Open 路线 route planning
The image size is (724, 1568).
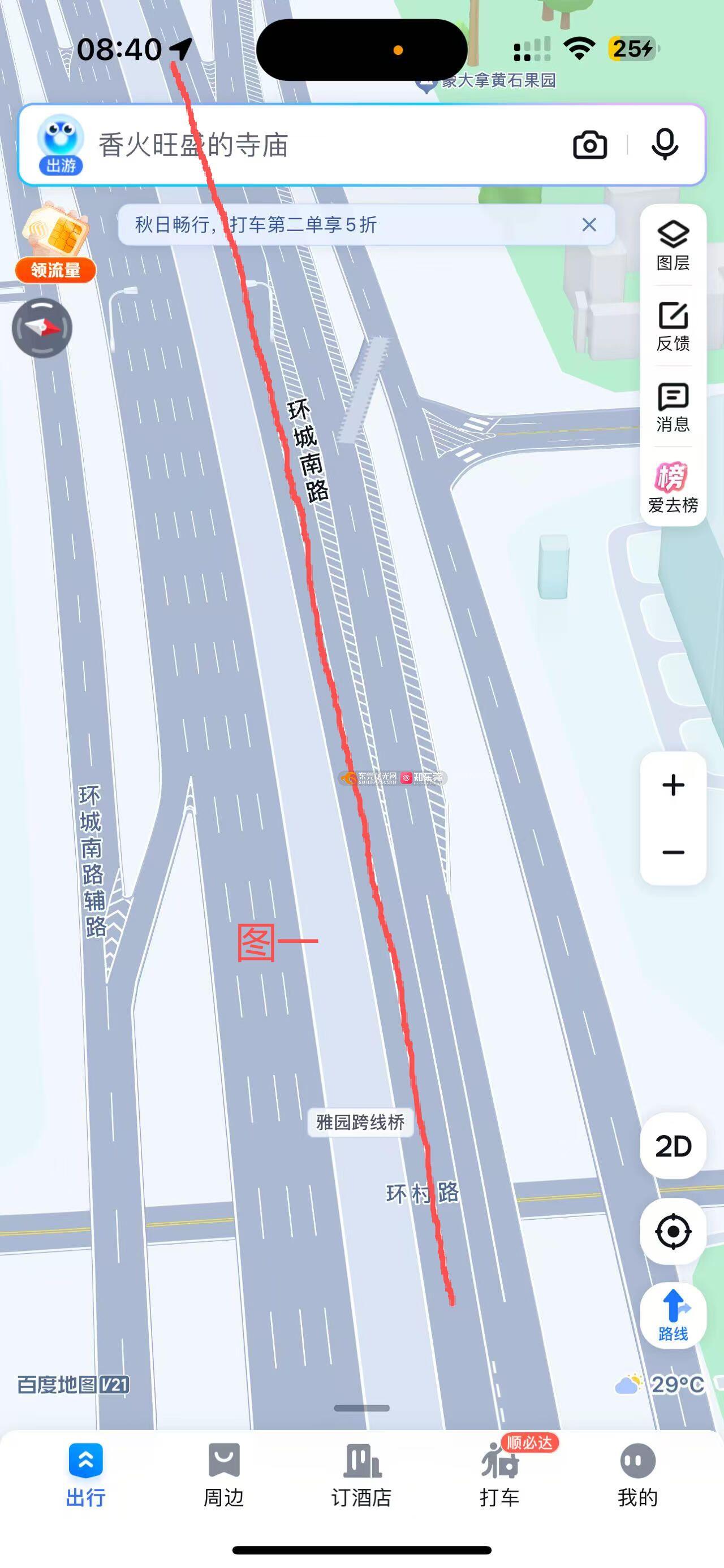(x=673, y=1315)
